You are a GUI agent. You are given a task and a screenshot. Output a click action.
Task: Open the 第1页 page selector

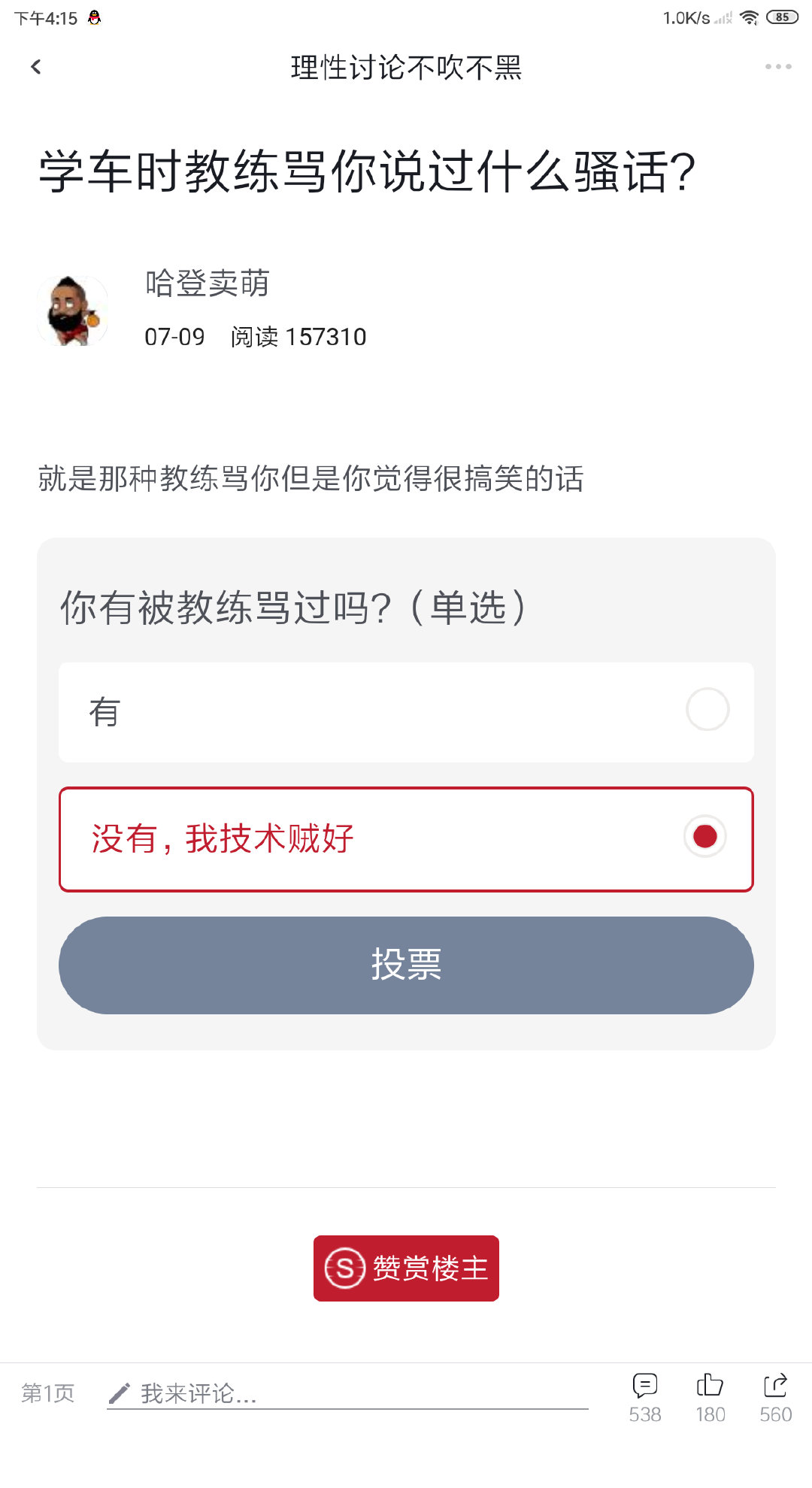(48, 1393)
